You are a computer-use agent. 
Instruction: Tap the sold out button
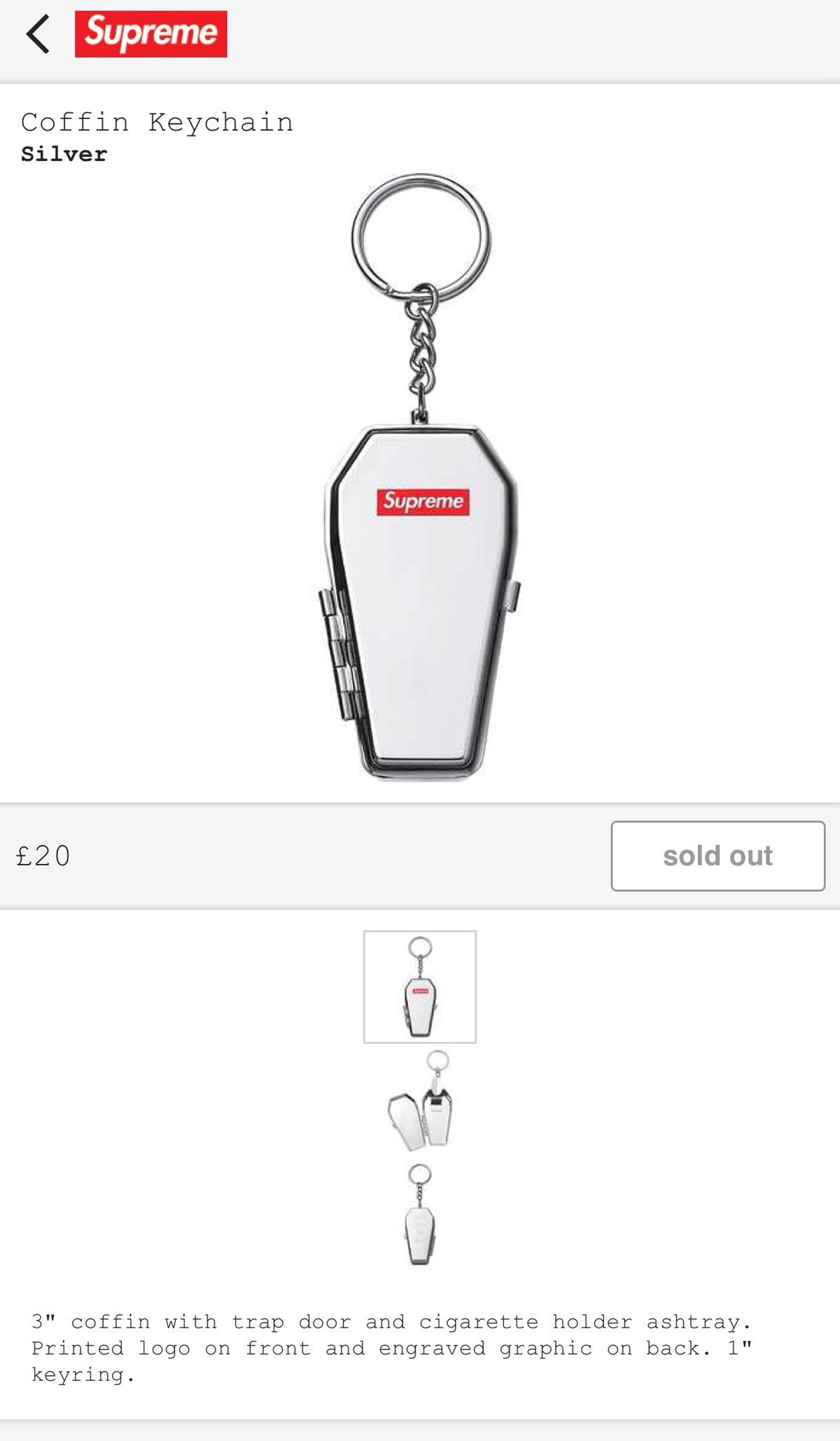coord(717,856)
